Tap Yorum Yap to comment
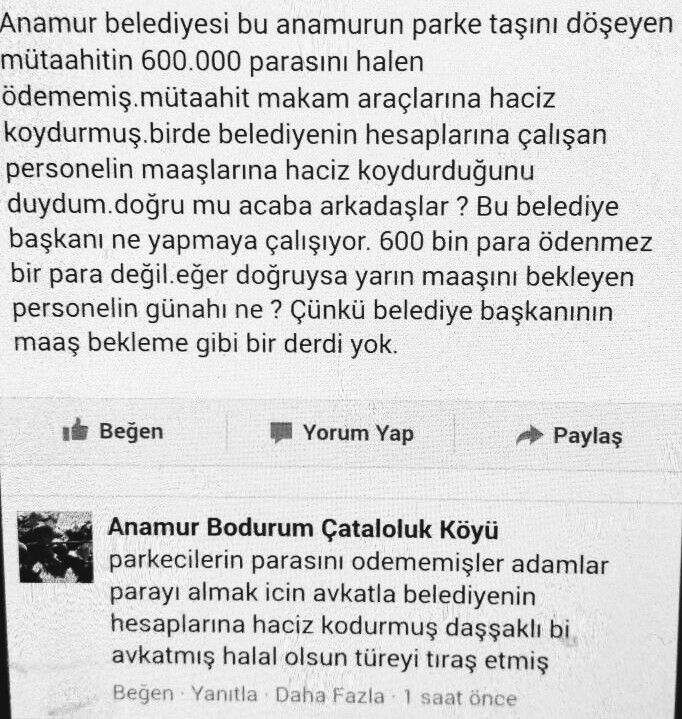The image size is (682, 719). (x=342, y=433)
